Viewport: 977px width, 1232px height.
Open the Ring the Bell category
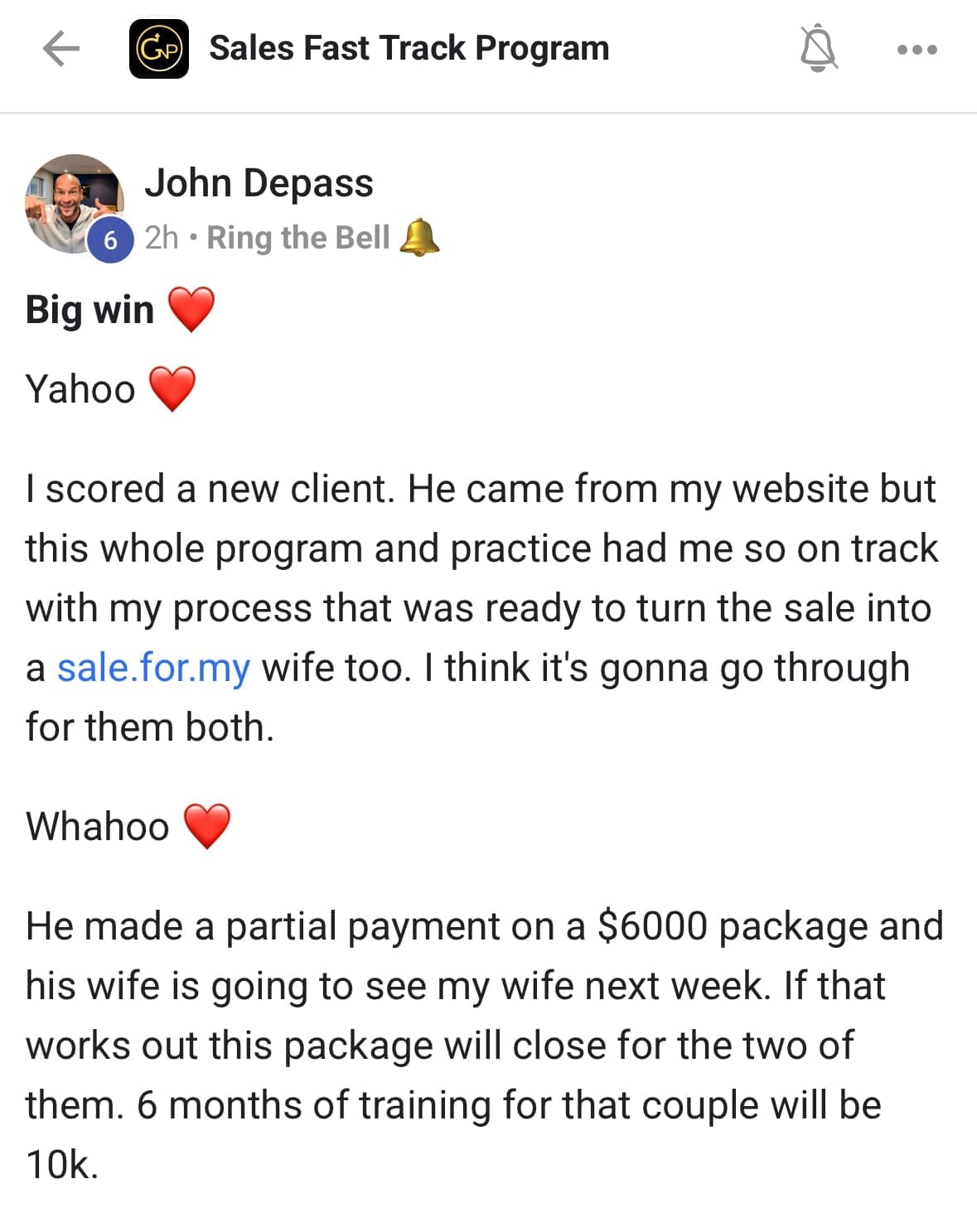298,238
